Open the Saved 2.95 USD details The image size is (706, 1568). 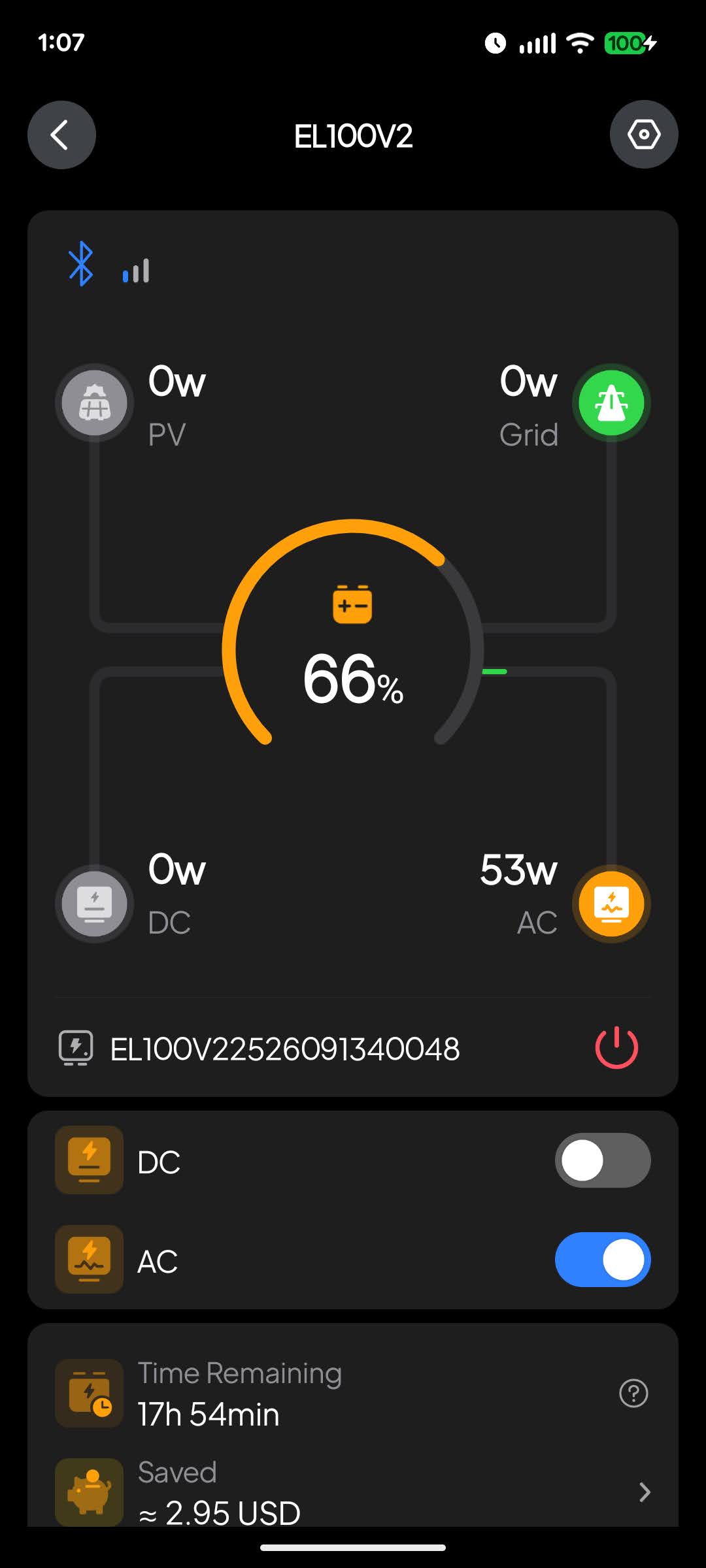[x=644, y=1492]
